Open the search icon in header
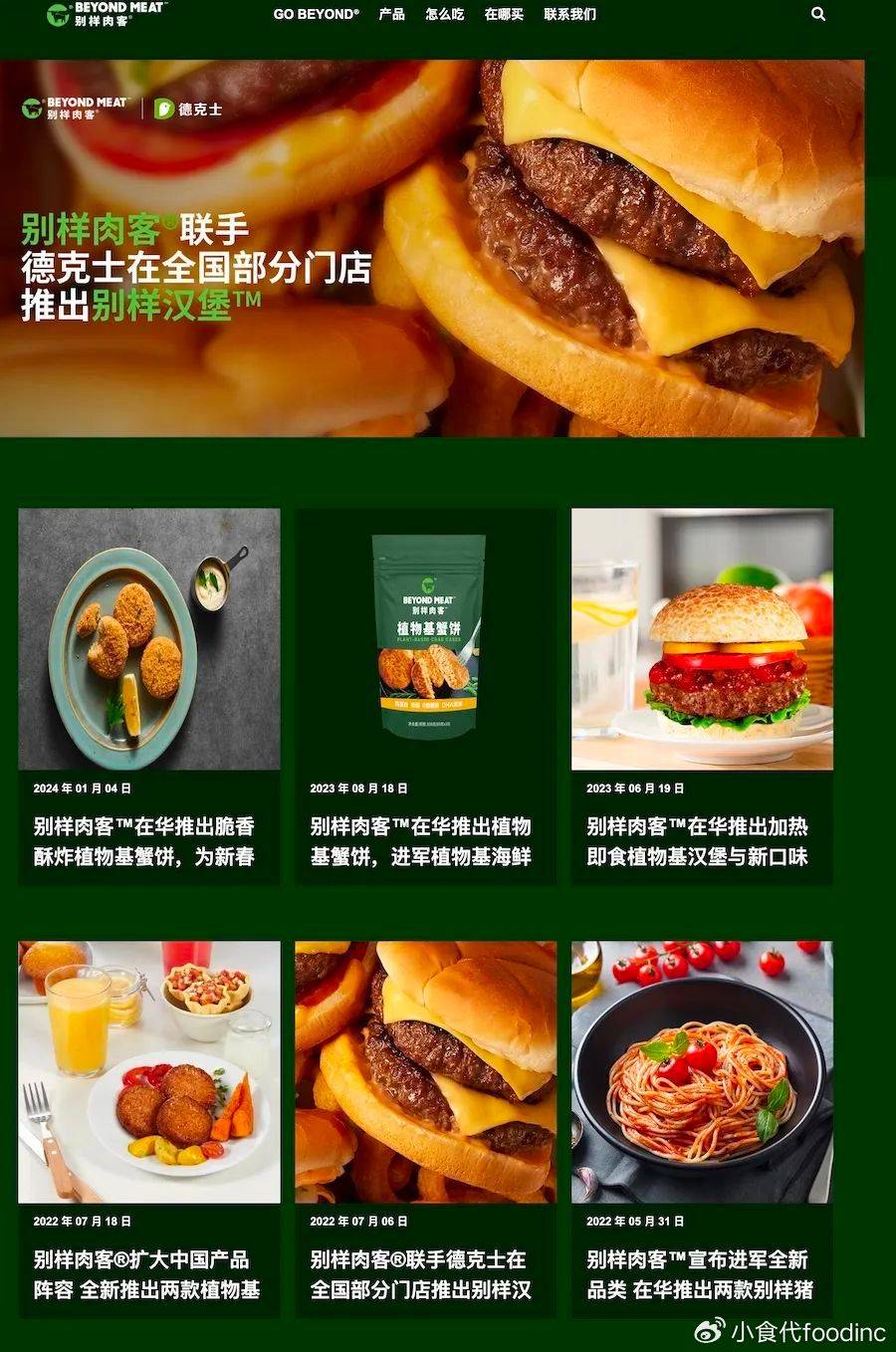 (818, 14)
